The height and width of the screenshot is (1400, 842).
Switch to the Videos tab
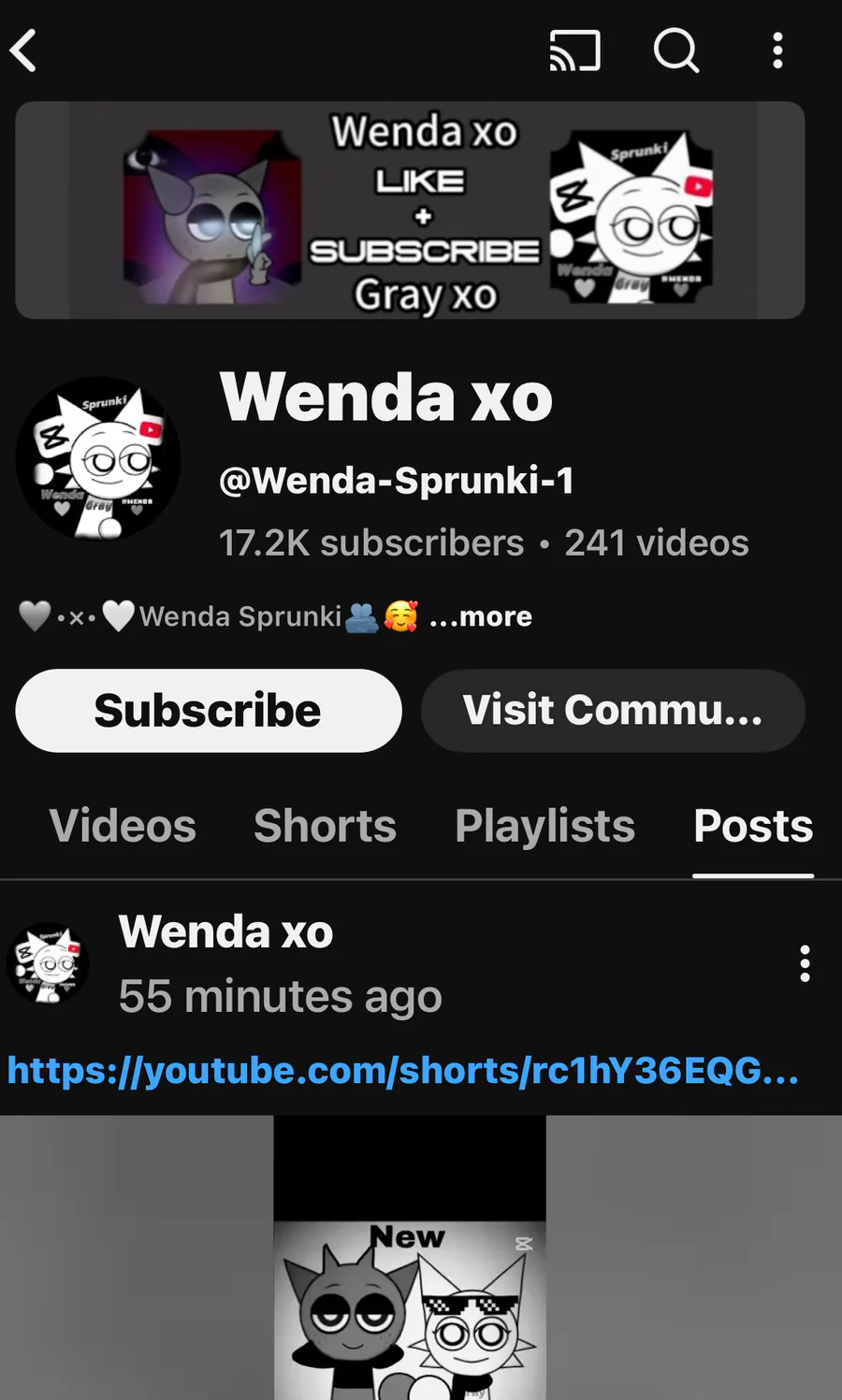[x=123, y=827]
